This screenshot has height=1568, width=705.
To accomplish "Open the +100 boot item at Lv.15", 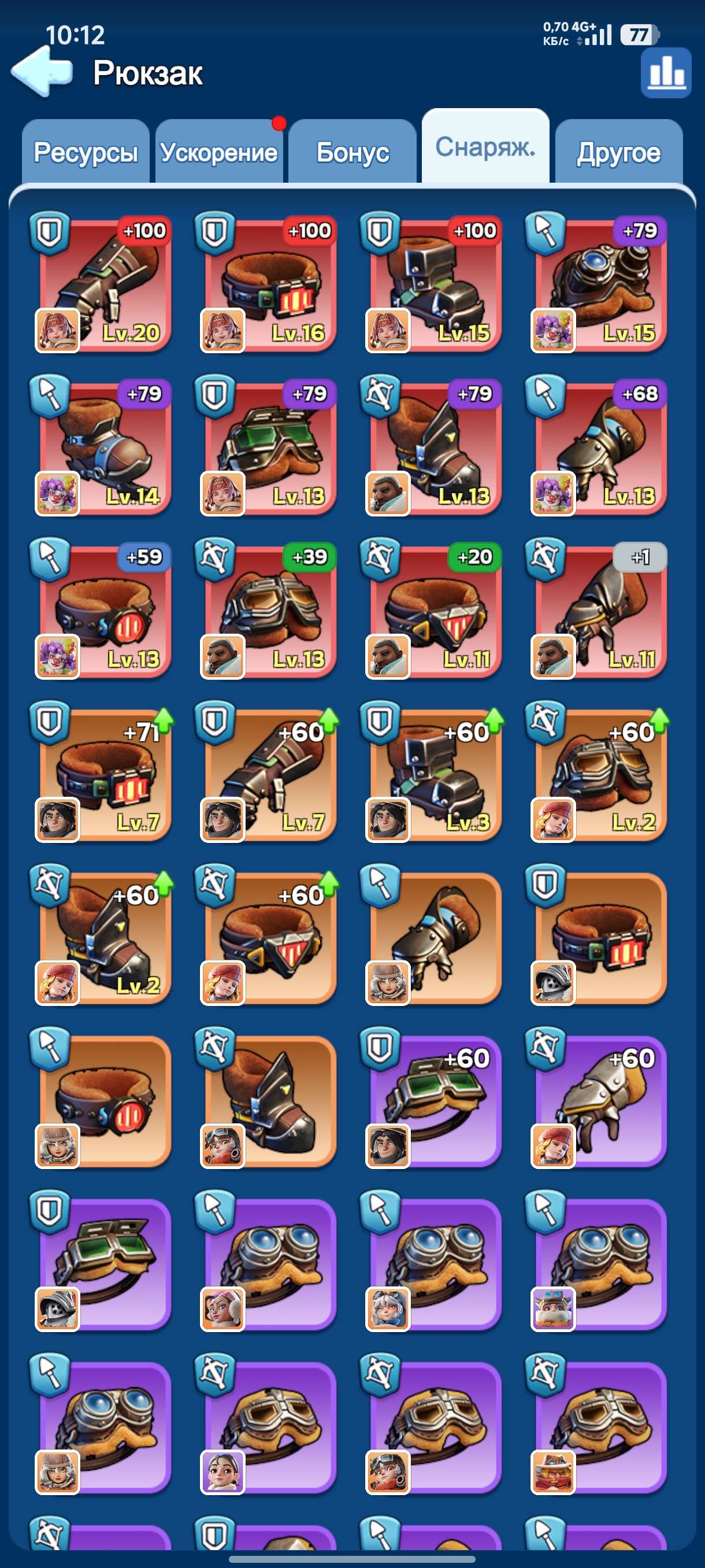I will pyautogui.click(x=432, y=282).
